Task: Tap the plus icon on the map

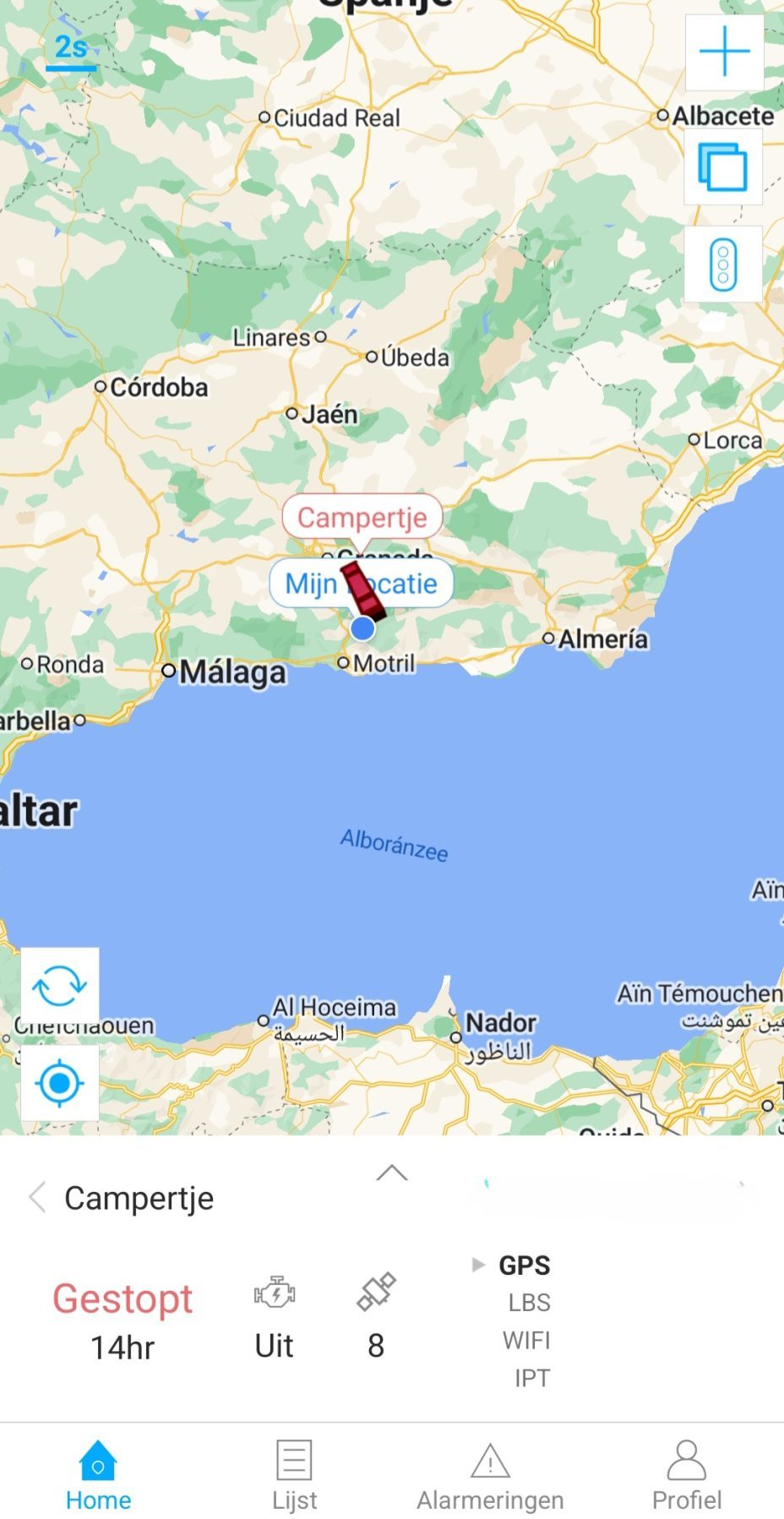Action: point(724,52)
